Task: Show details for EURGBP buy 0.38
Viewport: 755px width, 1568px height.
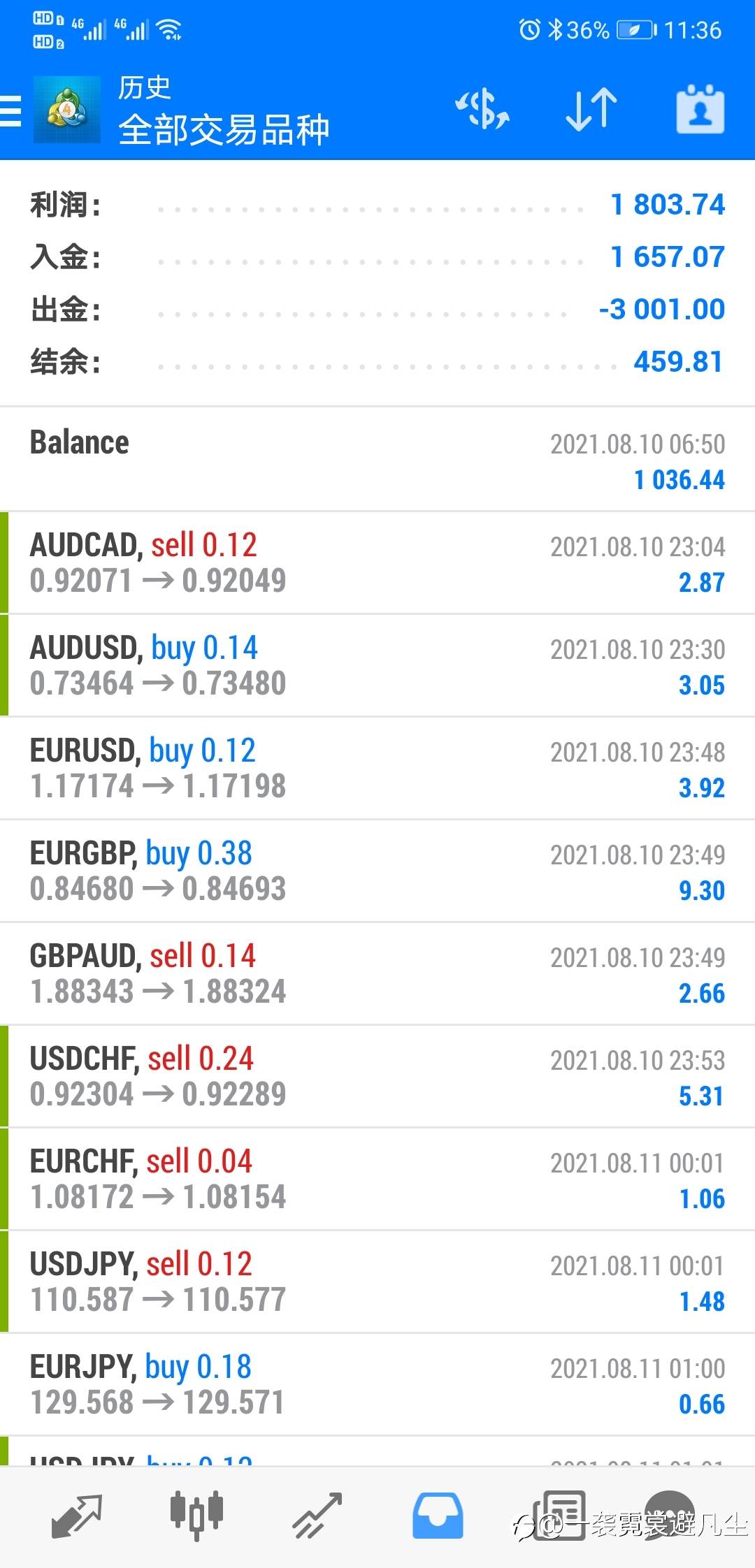Action: pos(377,871)
